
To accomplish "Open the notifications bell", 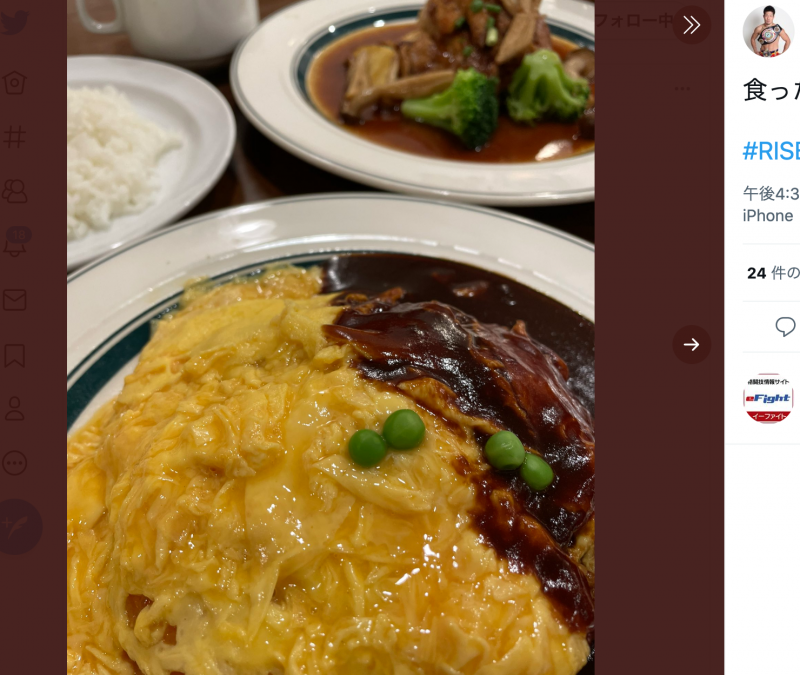I will [x=14, y=245].
